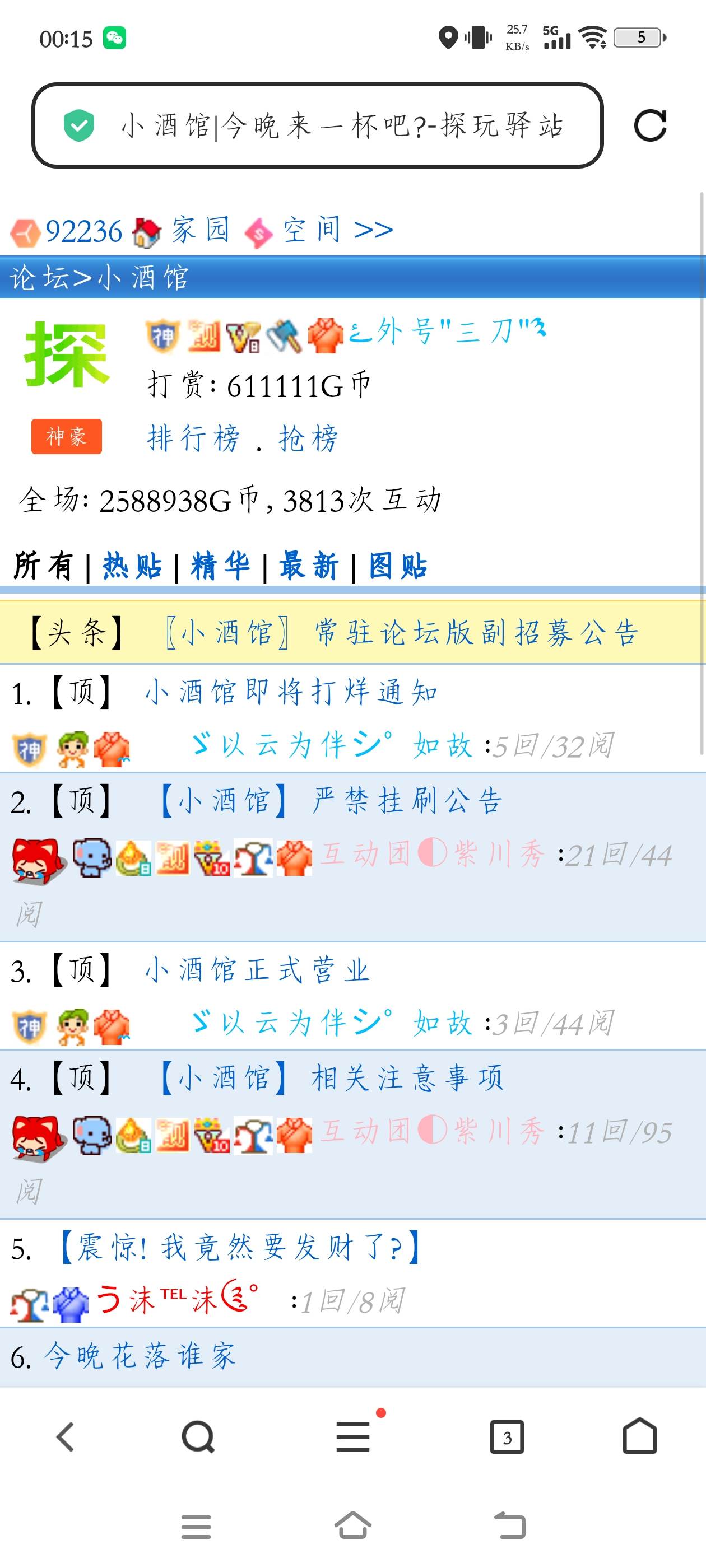The height and width of the screenshot is (1568, 706).
Task: Open the post 小酒馆即将打烊通知
Action: (291, 693)
